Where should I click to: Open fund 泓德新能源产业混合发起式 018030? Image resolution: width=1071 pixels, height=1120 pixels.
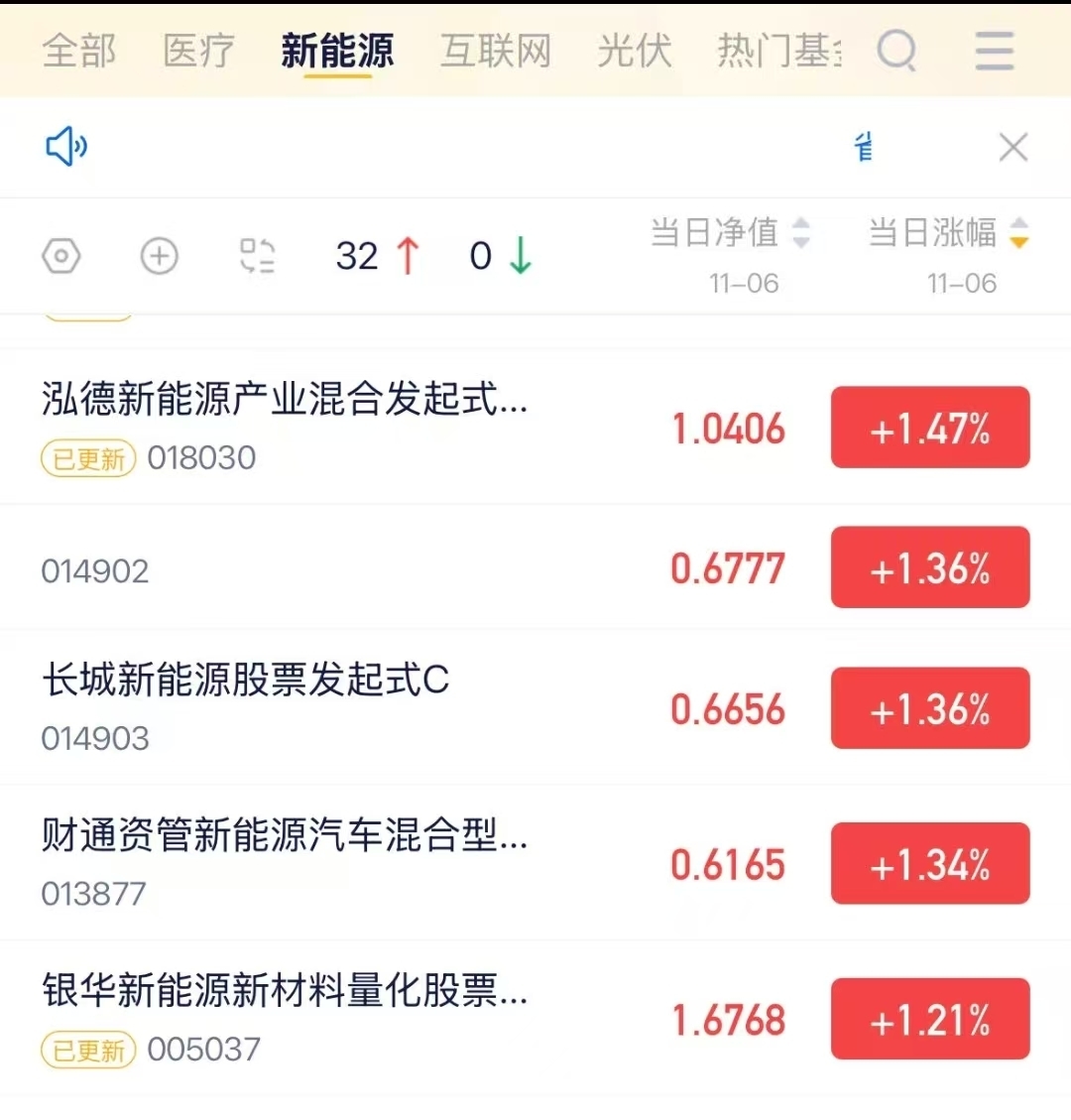coord(535,428)
